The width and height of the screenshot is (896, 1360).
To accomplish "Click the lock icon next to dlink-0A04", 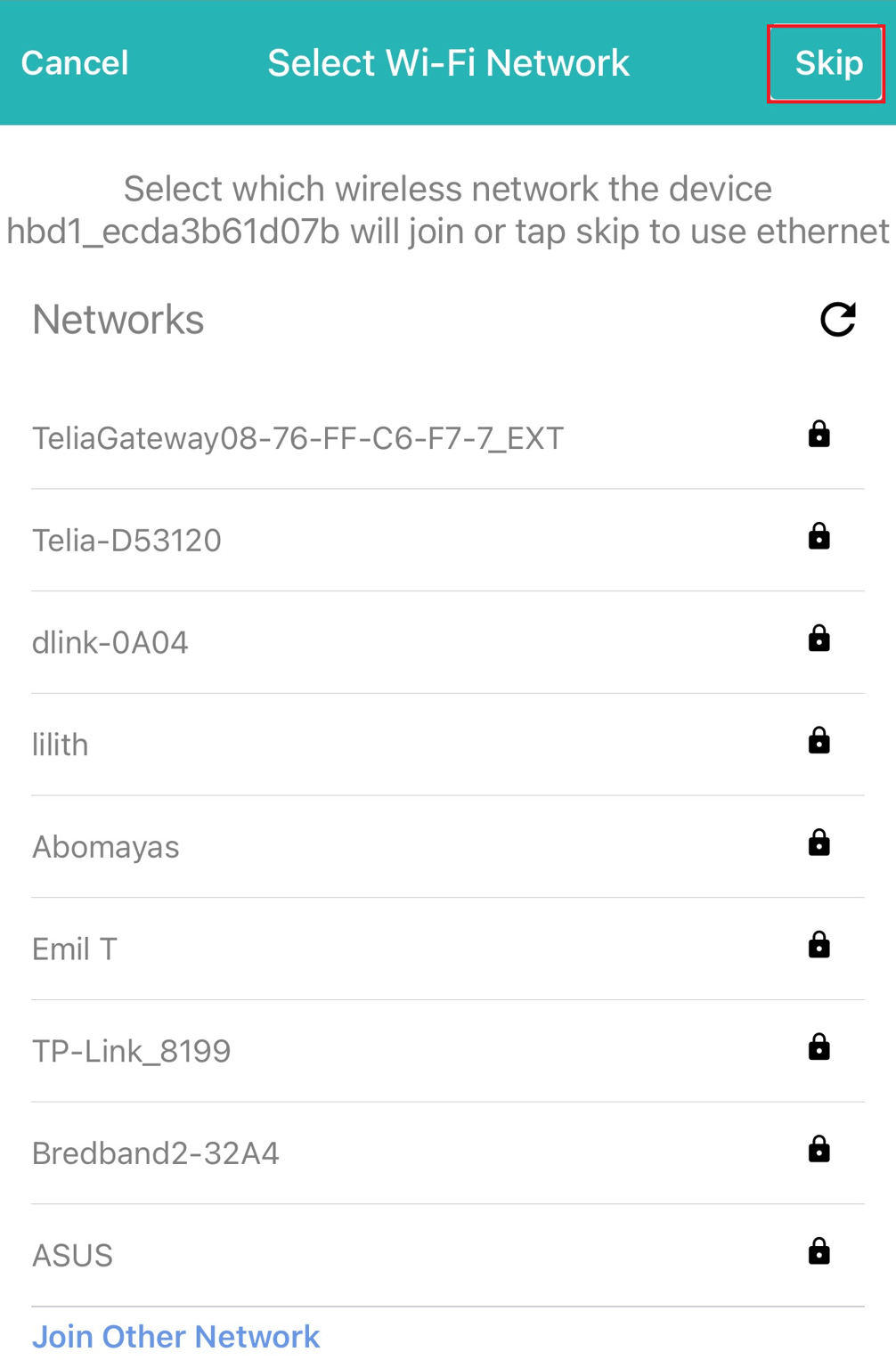I will click(x=817, y=638).
